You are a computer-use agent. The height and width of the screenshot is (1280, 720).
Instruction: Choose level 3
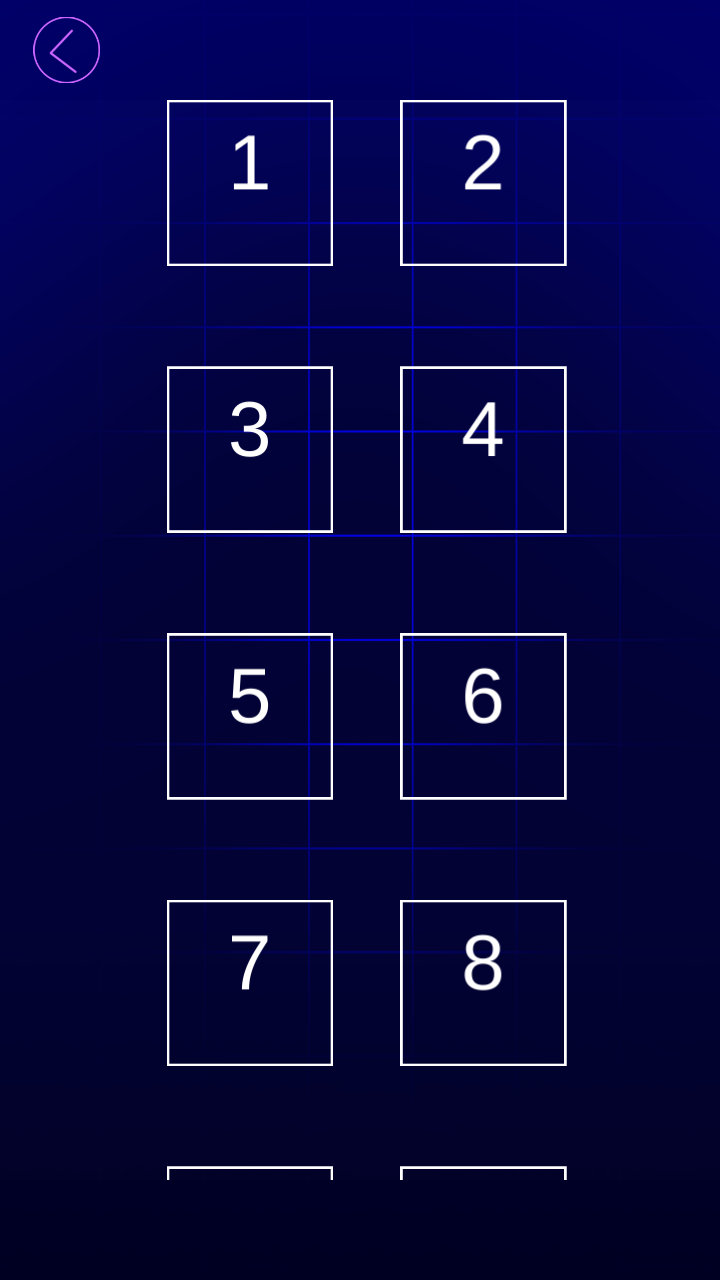[249, 449]
